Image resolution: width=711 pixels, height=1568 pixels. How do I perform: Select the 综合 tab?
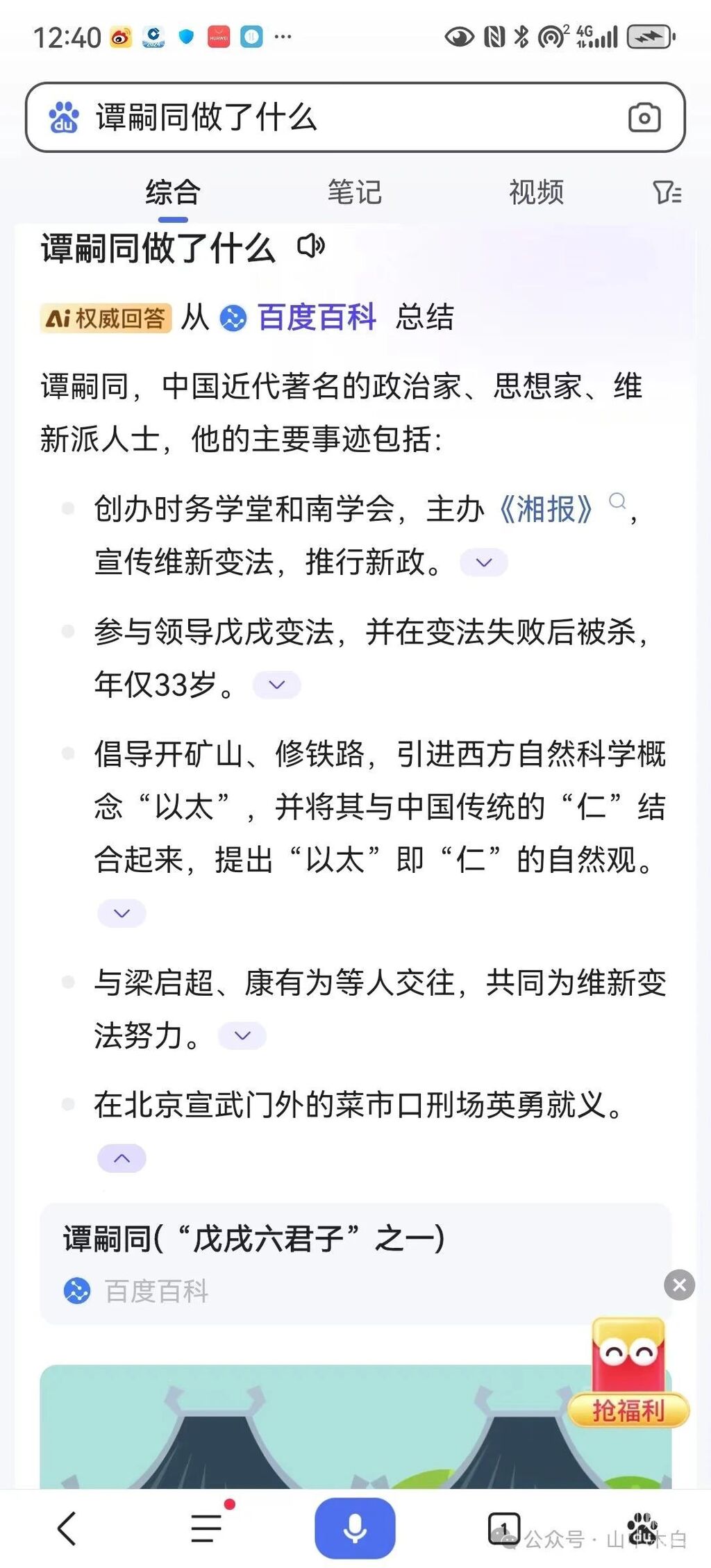click(173, 192)
